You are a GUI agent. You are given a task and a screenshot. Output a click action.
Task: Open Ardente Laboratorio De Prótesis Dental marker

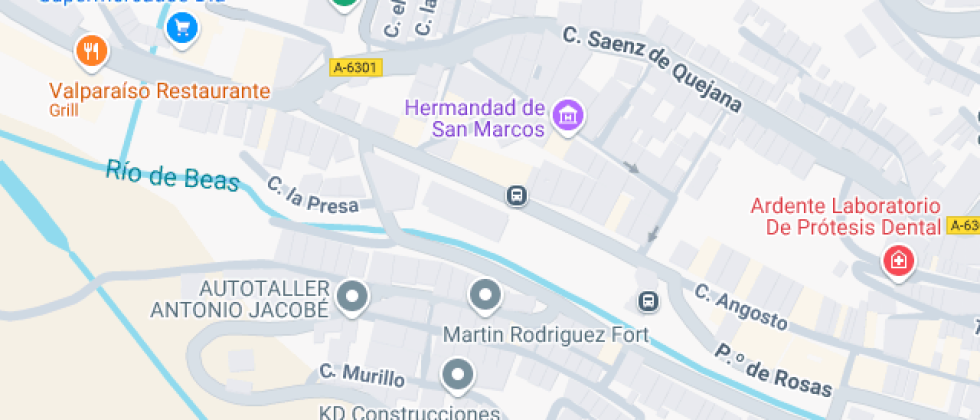point(898,262)
